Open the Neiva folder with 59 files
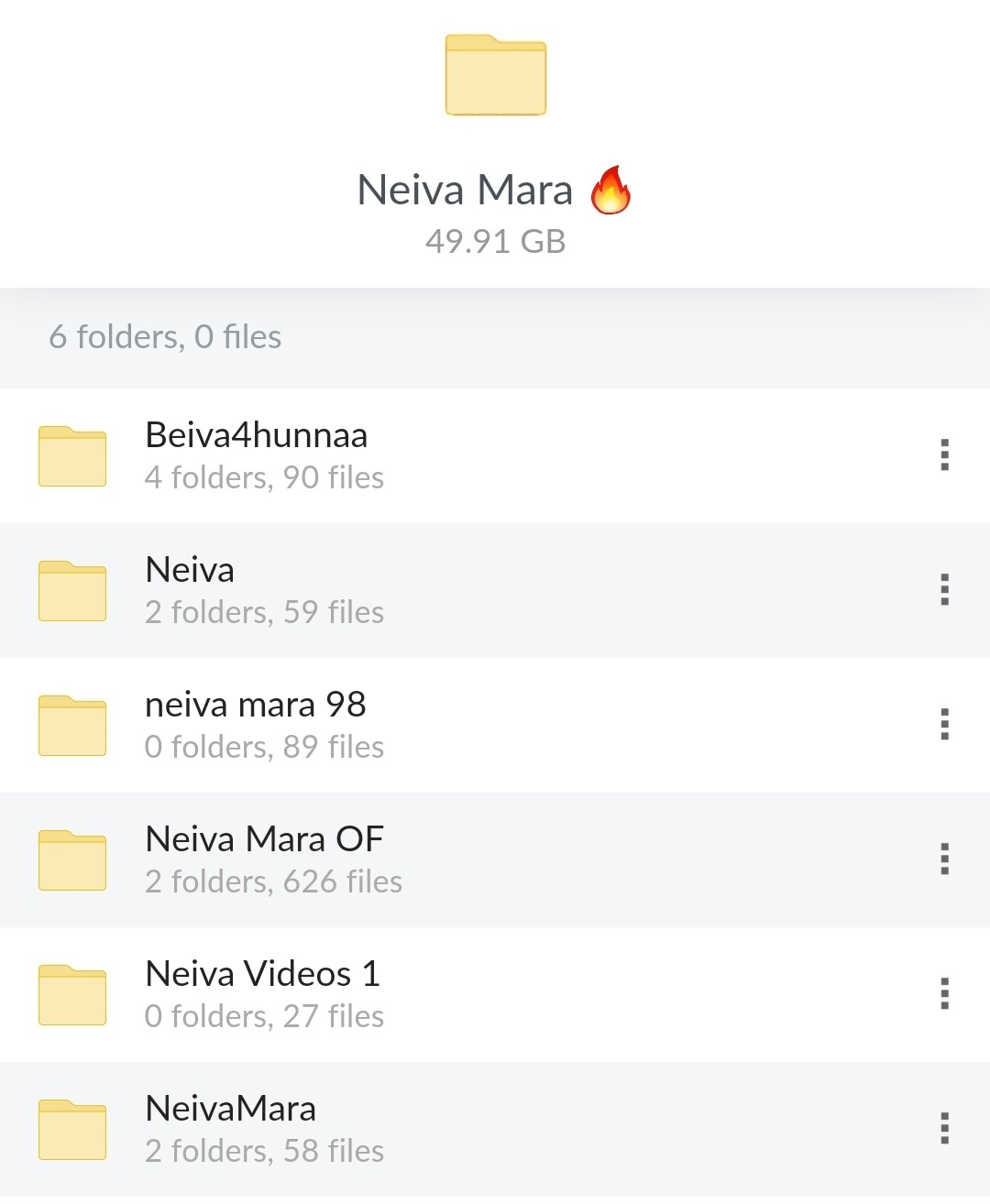The width and height of the screenshot is (990, 1204). 191,590
